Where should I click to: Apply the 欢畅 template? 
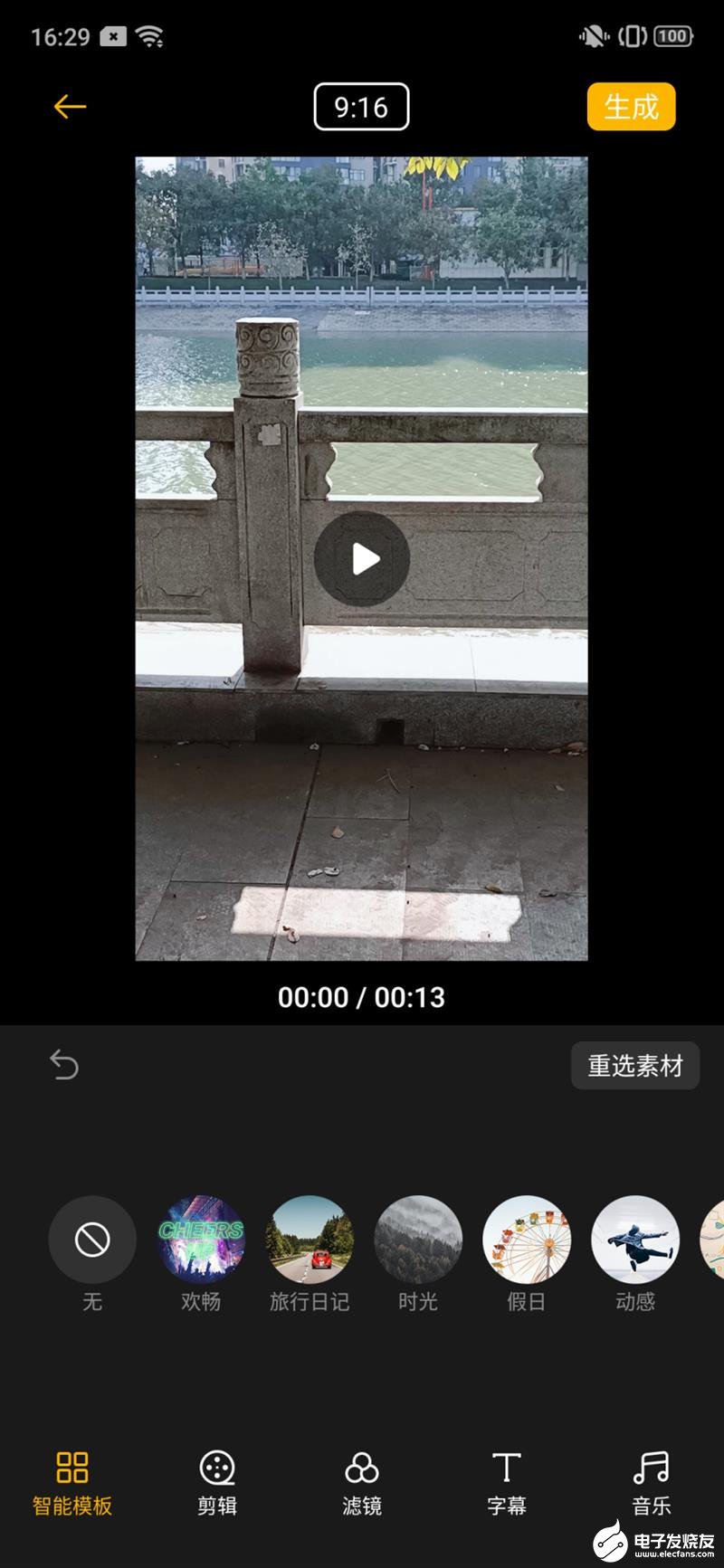click(201, 1240)
